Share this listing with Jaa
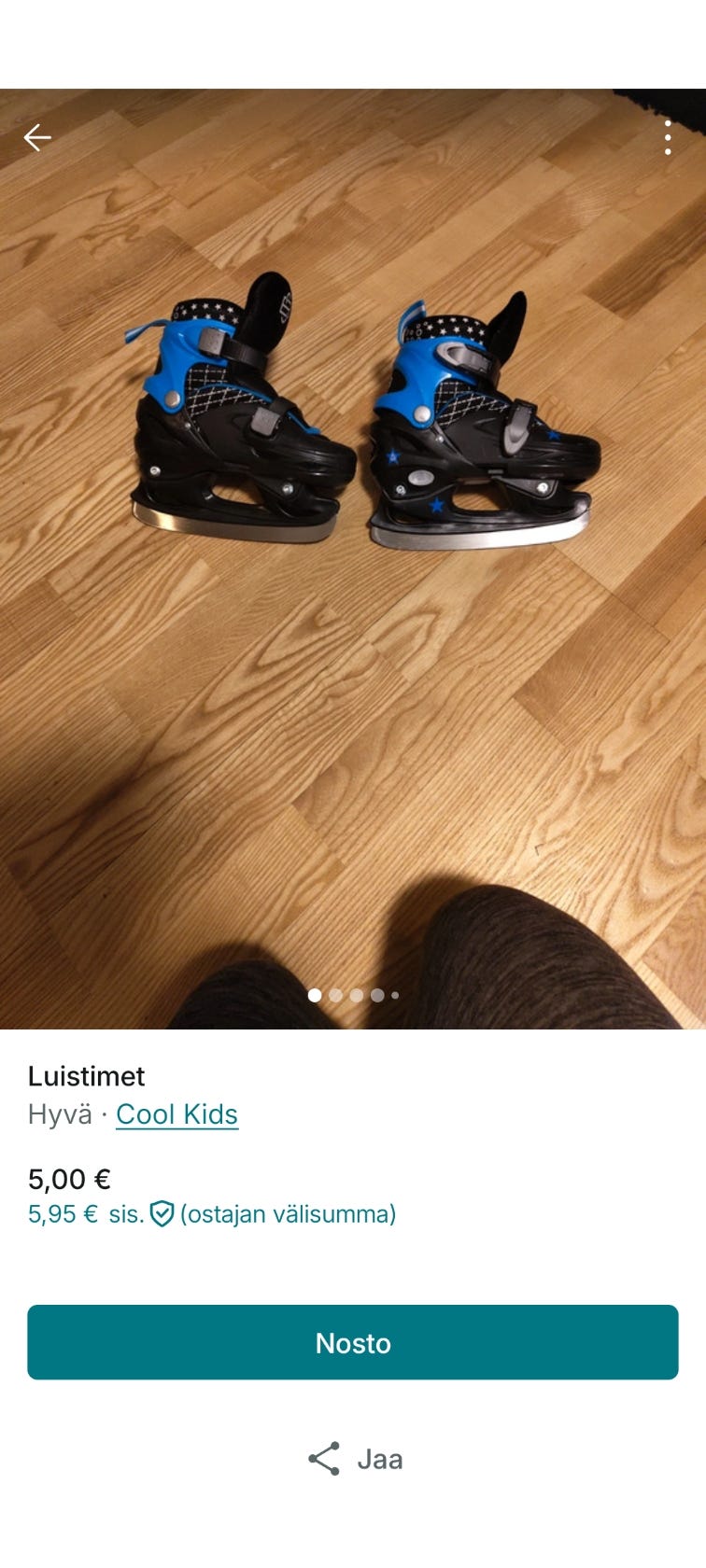Viewport: 706px width, 1568px height. coord(355,1459)
